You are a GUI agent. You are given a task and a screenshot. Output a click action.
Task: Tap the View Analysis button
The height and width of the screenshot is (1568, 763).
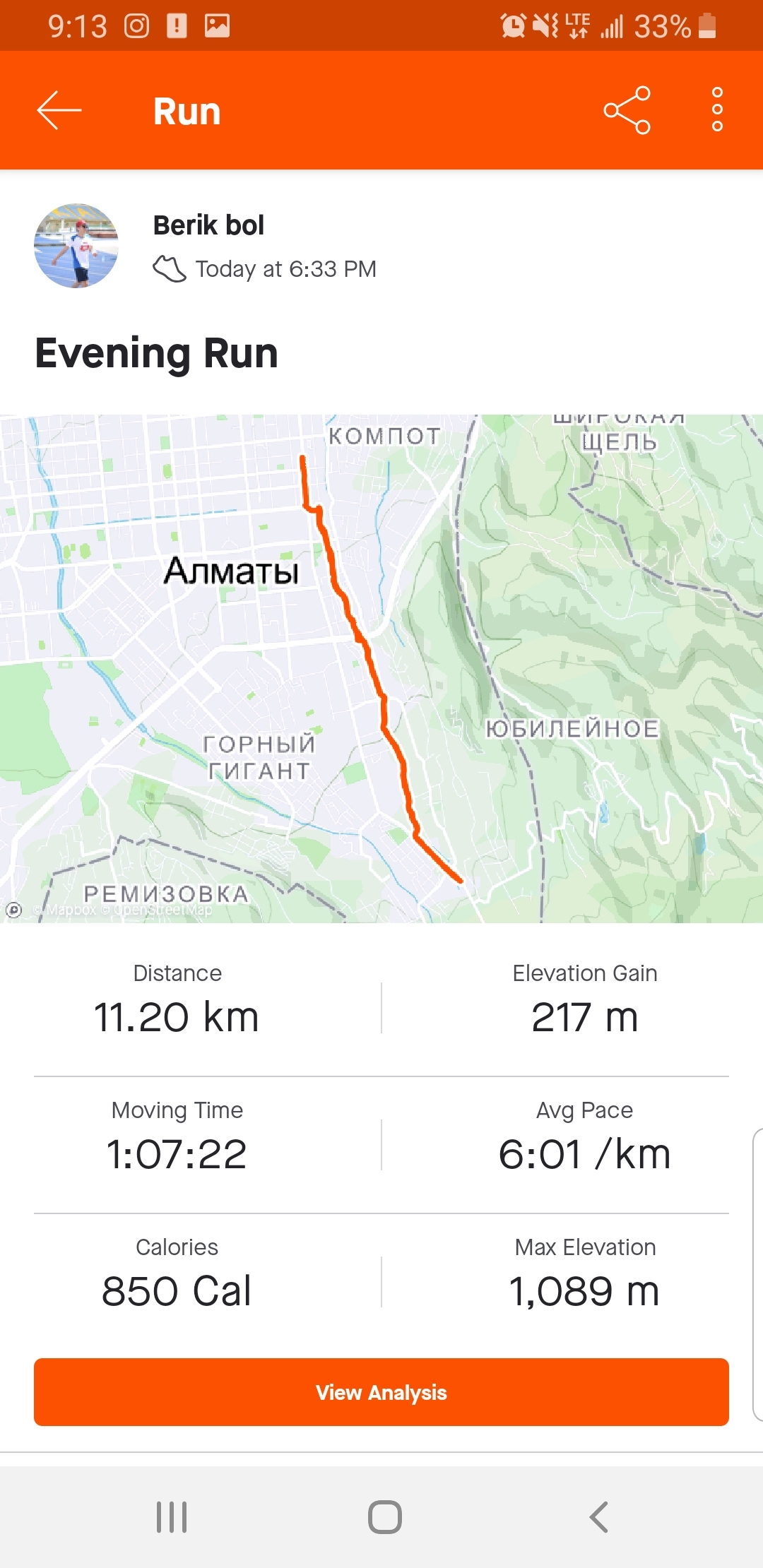381,1392
